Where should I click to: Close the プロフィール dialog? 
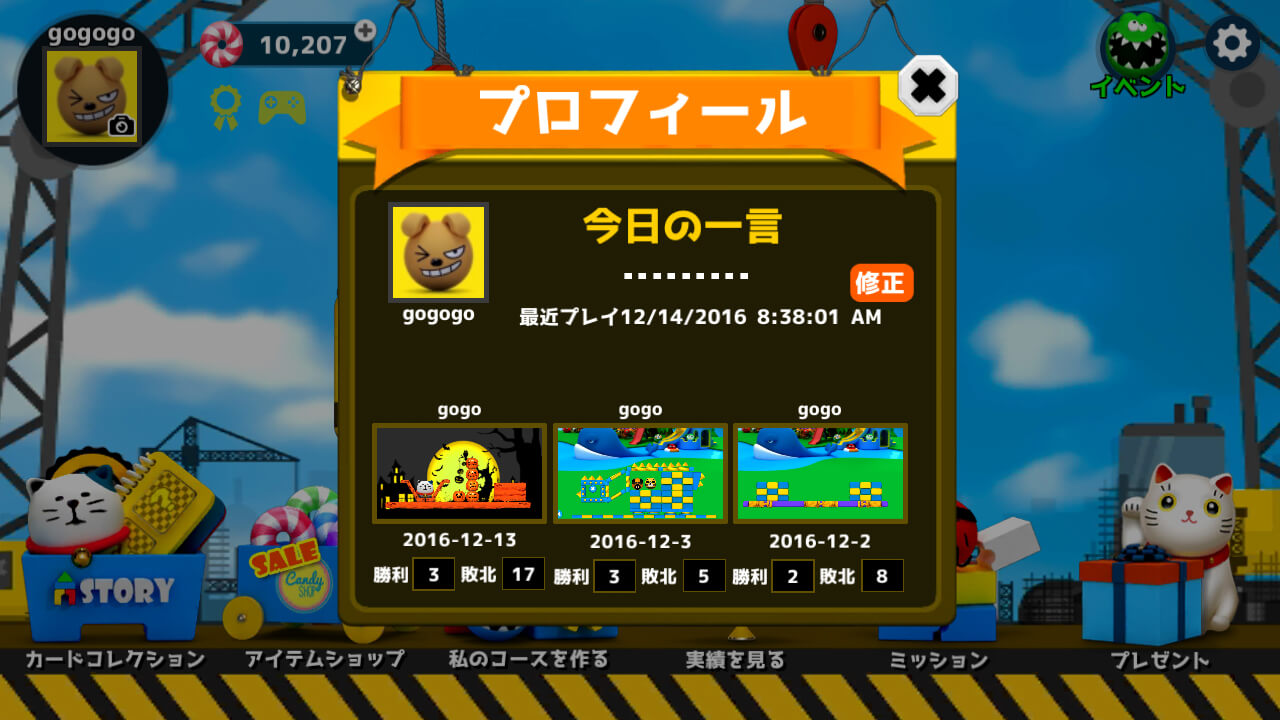coord(928,86)
